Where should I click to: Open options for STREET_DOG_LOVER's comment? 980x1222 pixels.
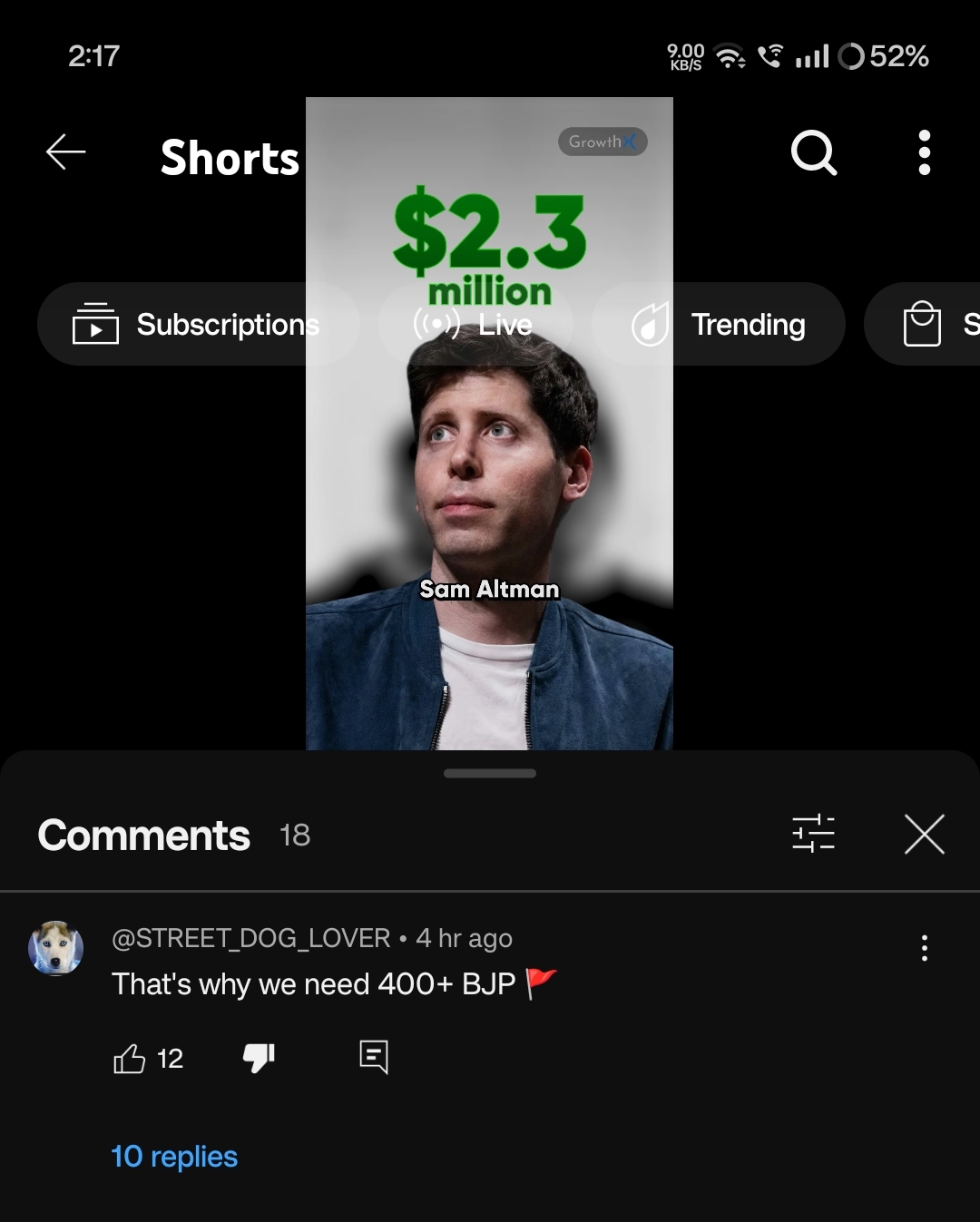coord(924,948)
